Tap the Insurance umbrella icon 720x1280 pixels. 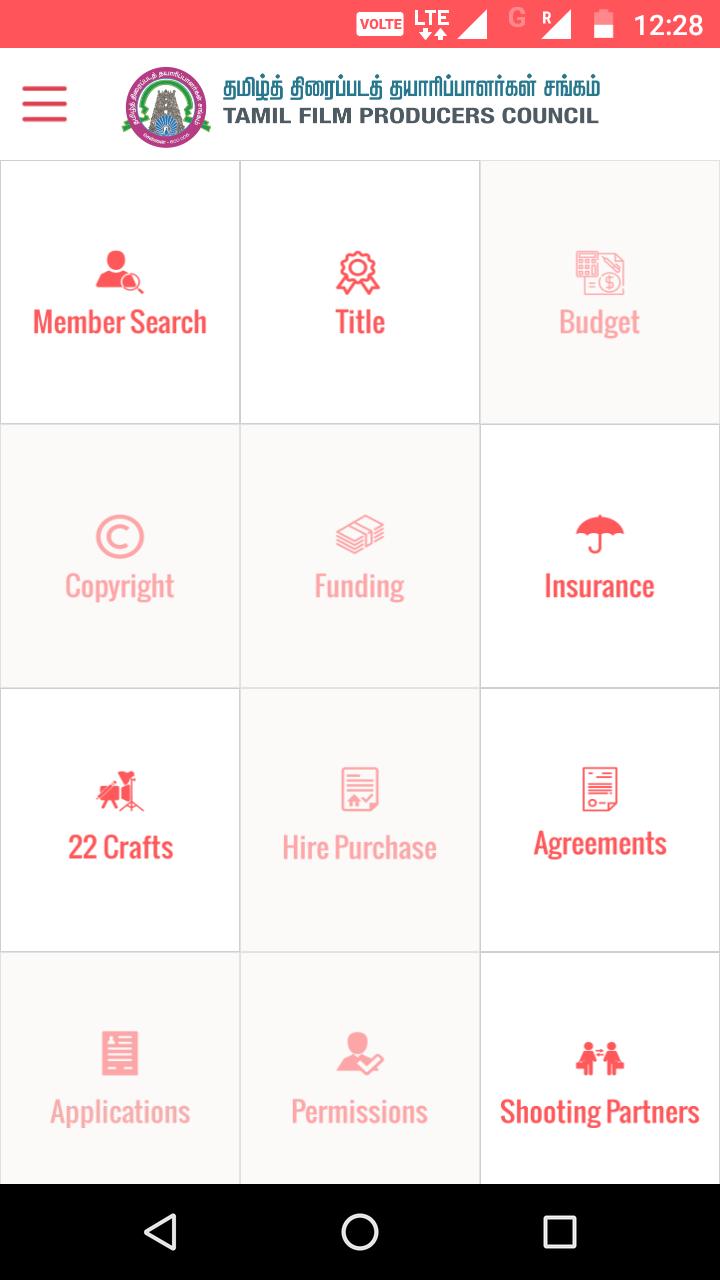[599, 532]
